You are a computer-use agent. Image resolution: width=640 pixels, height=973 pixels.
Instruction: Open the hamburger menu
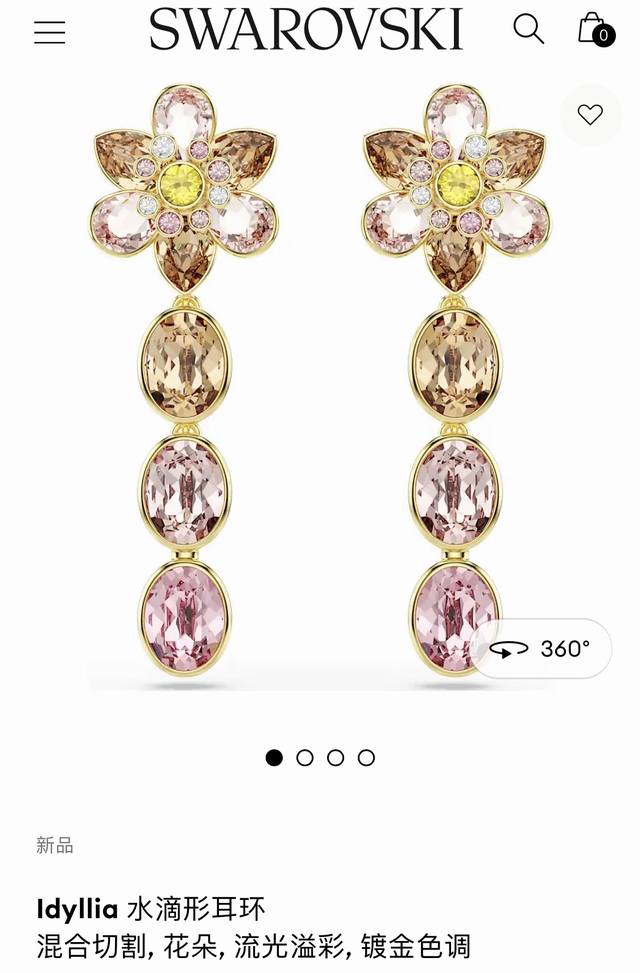[x=49, y=32]
